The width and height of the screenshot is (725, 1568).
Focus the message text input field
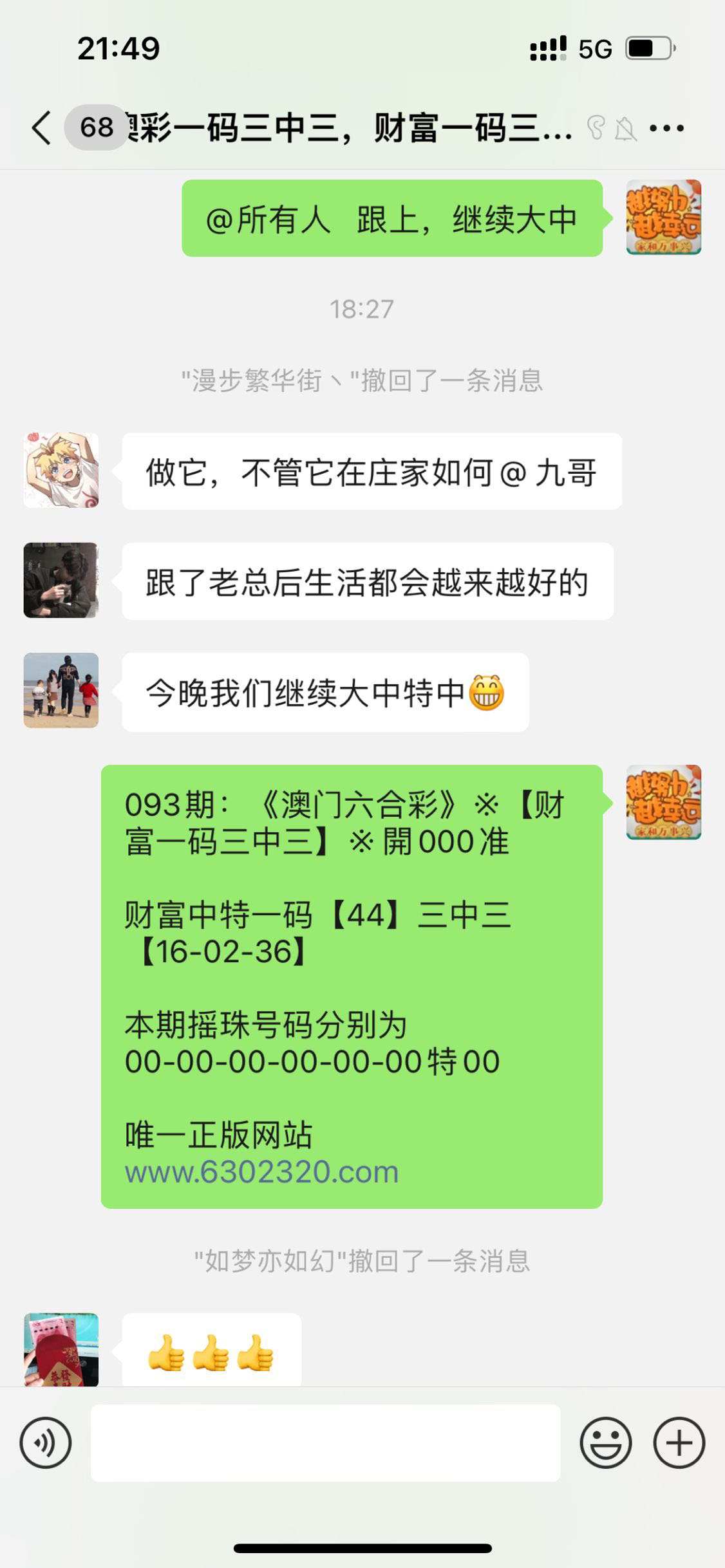pos(325,1442)
